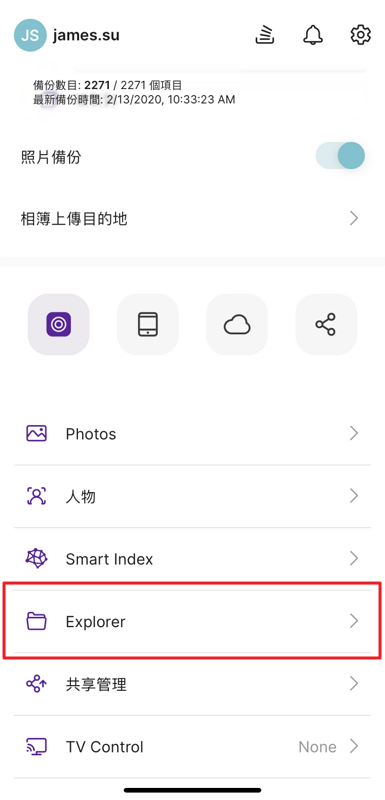The height and width of the screenshot is (800, 385).
Task: Open the Explorer row
Action: [x=192, y=621]
